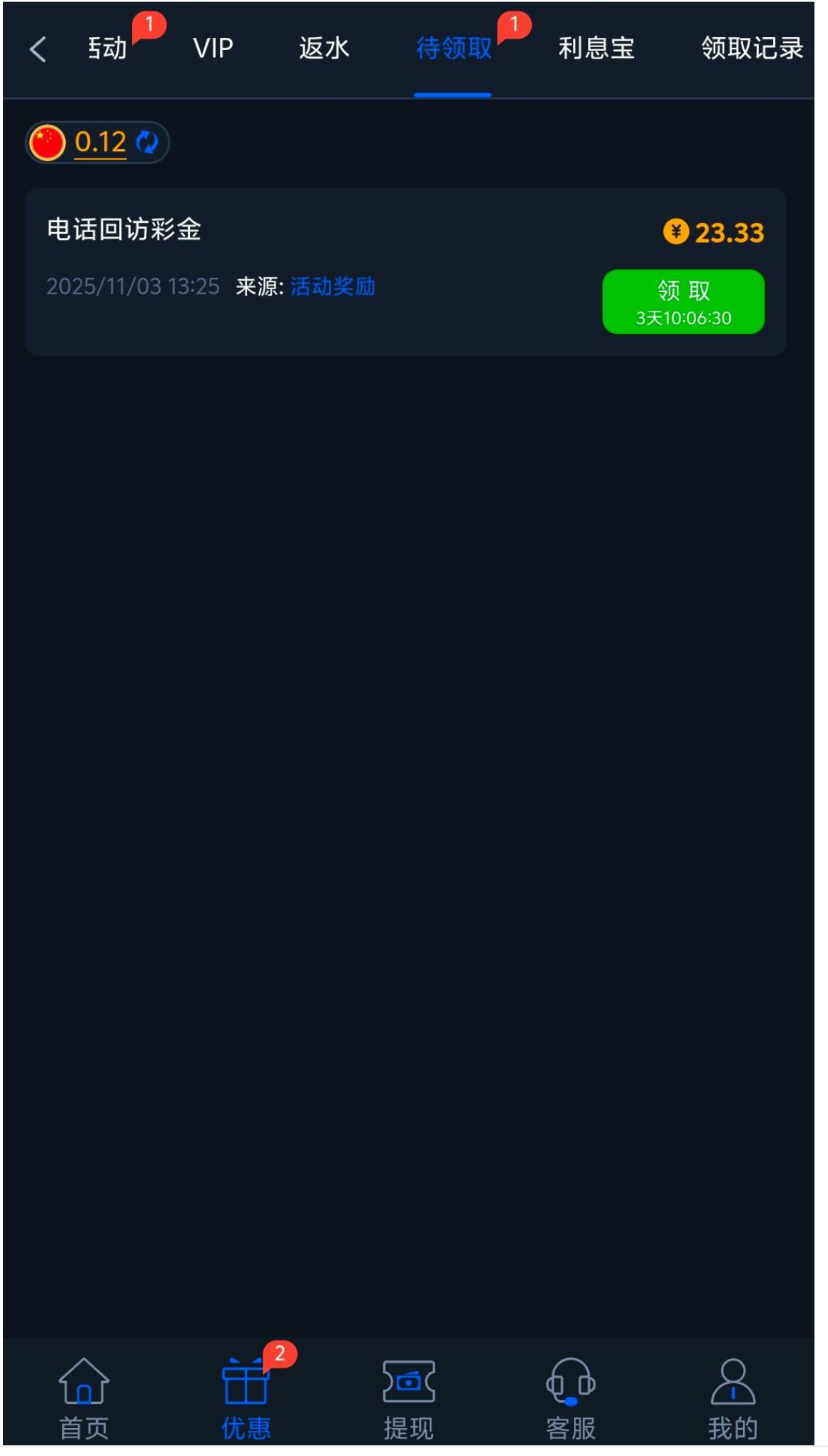828x1456 pixels.
Task: Switch to the 返水 tab
Action: click(x=323, y=49)
